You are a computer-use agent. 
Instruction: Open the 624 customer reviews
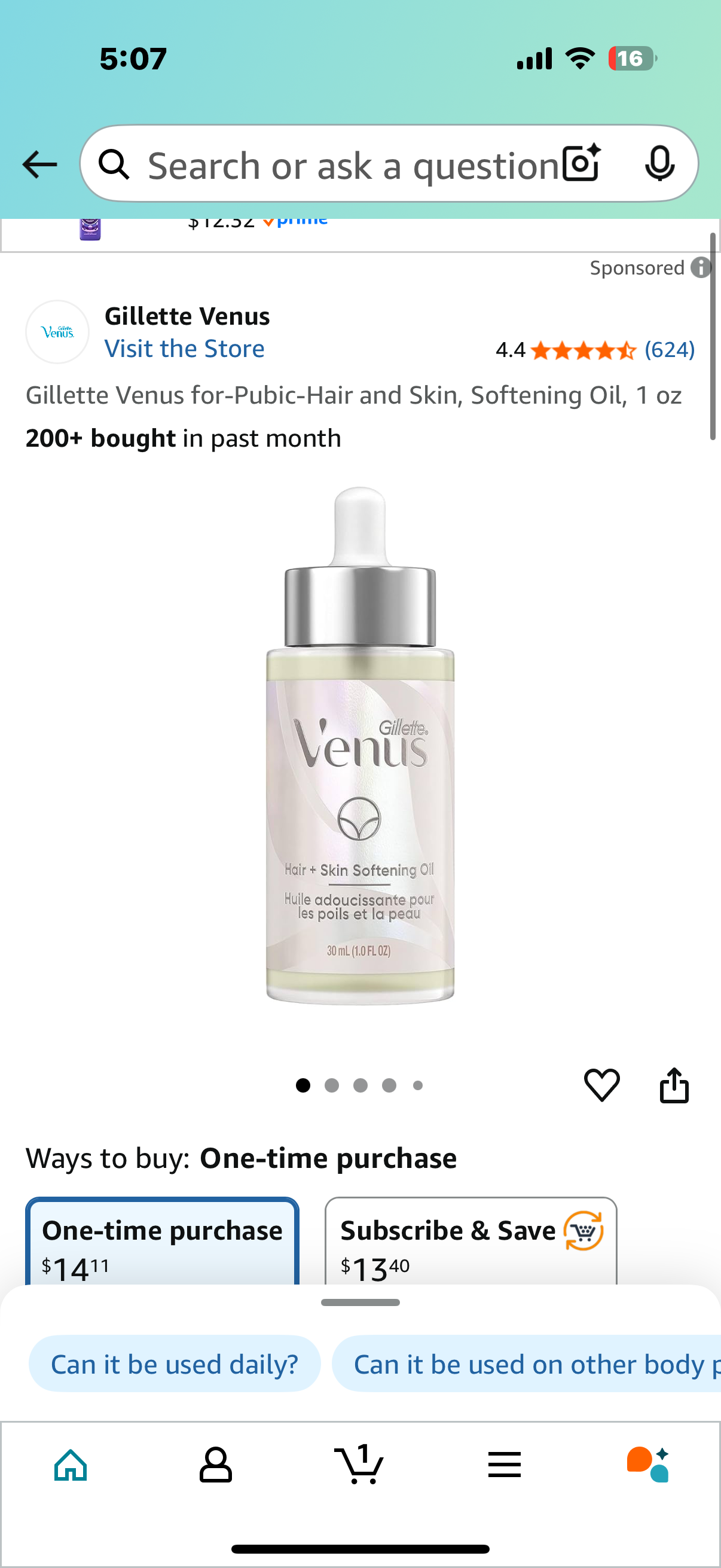[x=669, y=350]
